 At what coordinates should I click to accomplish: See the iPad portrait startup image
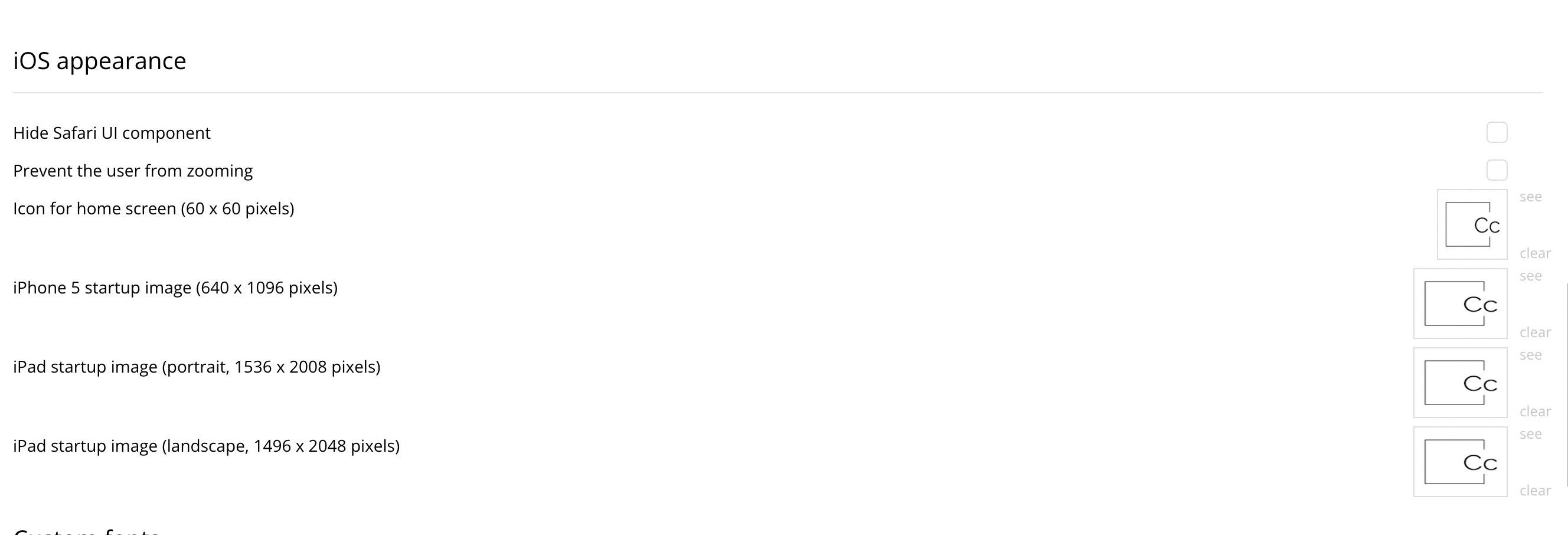click(x=1530, y=355)
